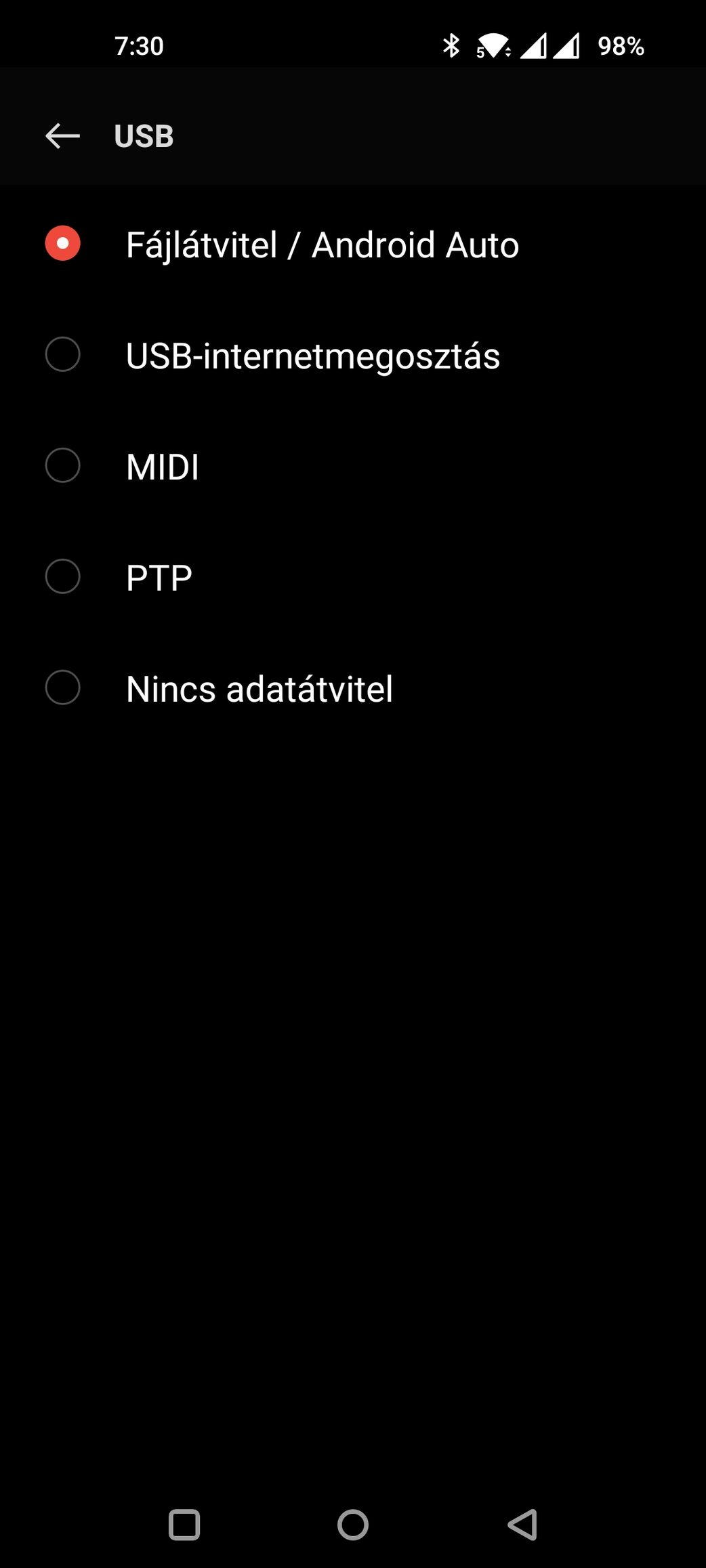Open recent apps from navigation bar

pos(184,1525)
